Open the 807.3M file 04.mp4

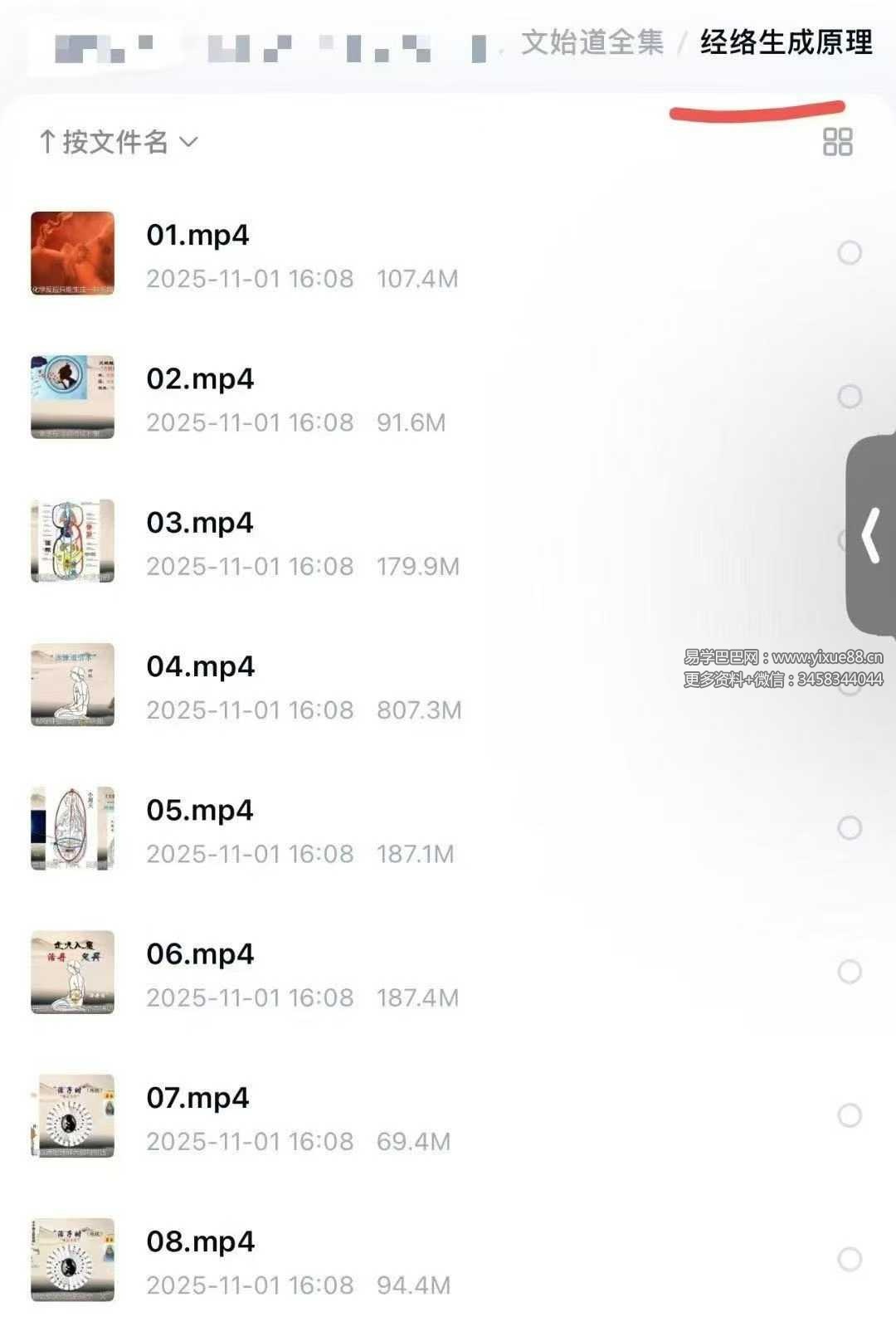(x=200, y=666)
